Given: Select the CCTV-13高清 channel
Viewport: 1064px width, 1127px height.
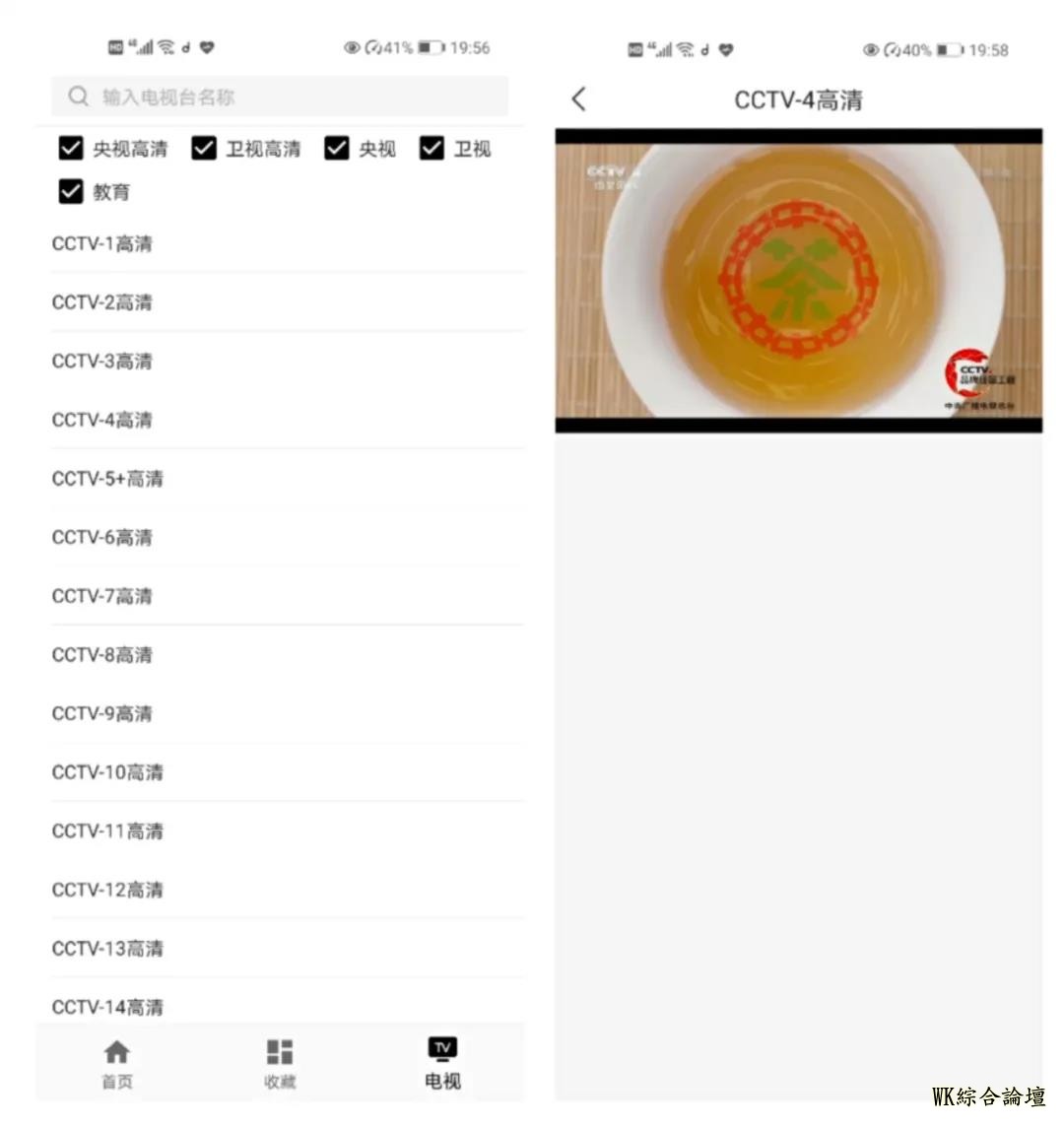Looking at the screenshot, I should 107,949.
